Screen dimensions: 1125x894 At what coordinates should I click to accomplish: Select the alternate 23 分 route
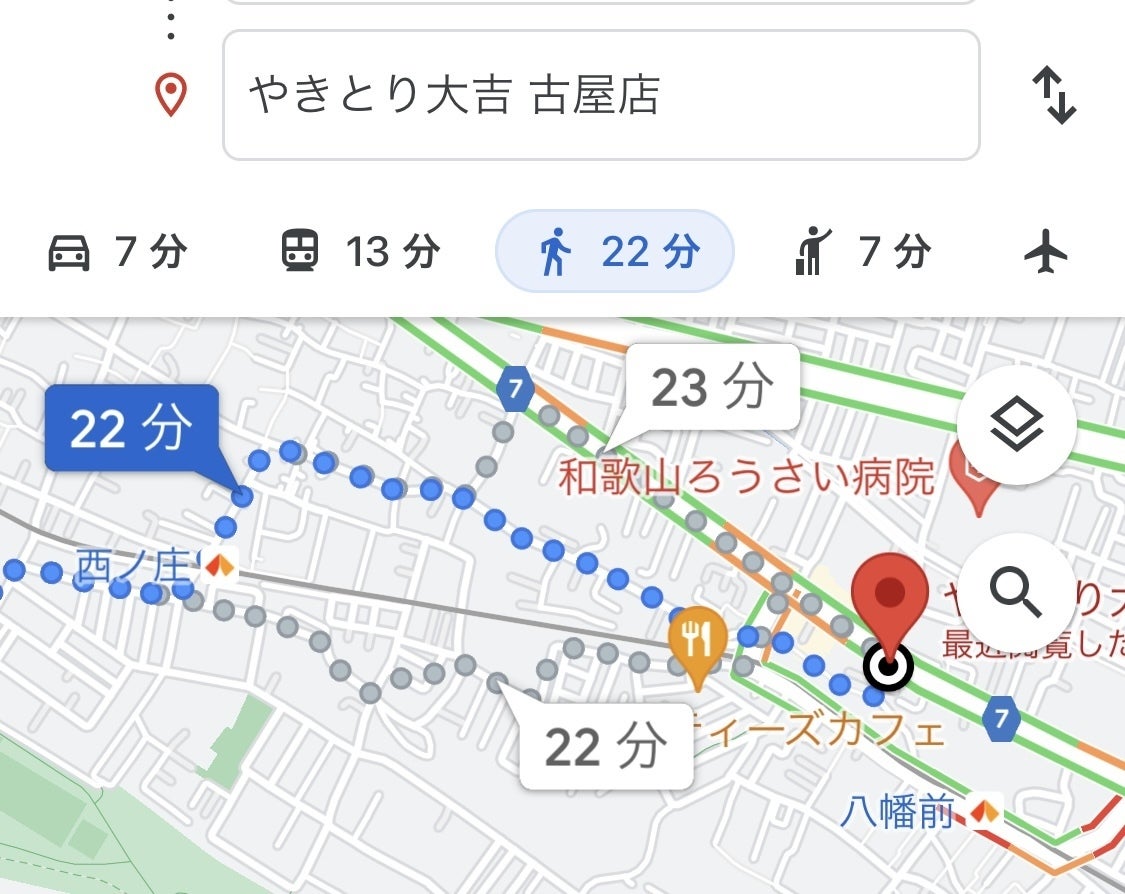[712, 387]
